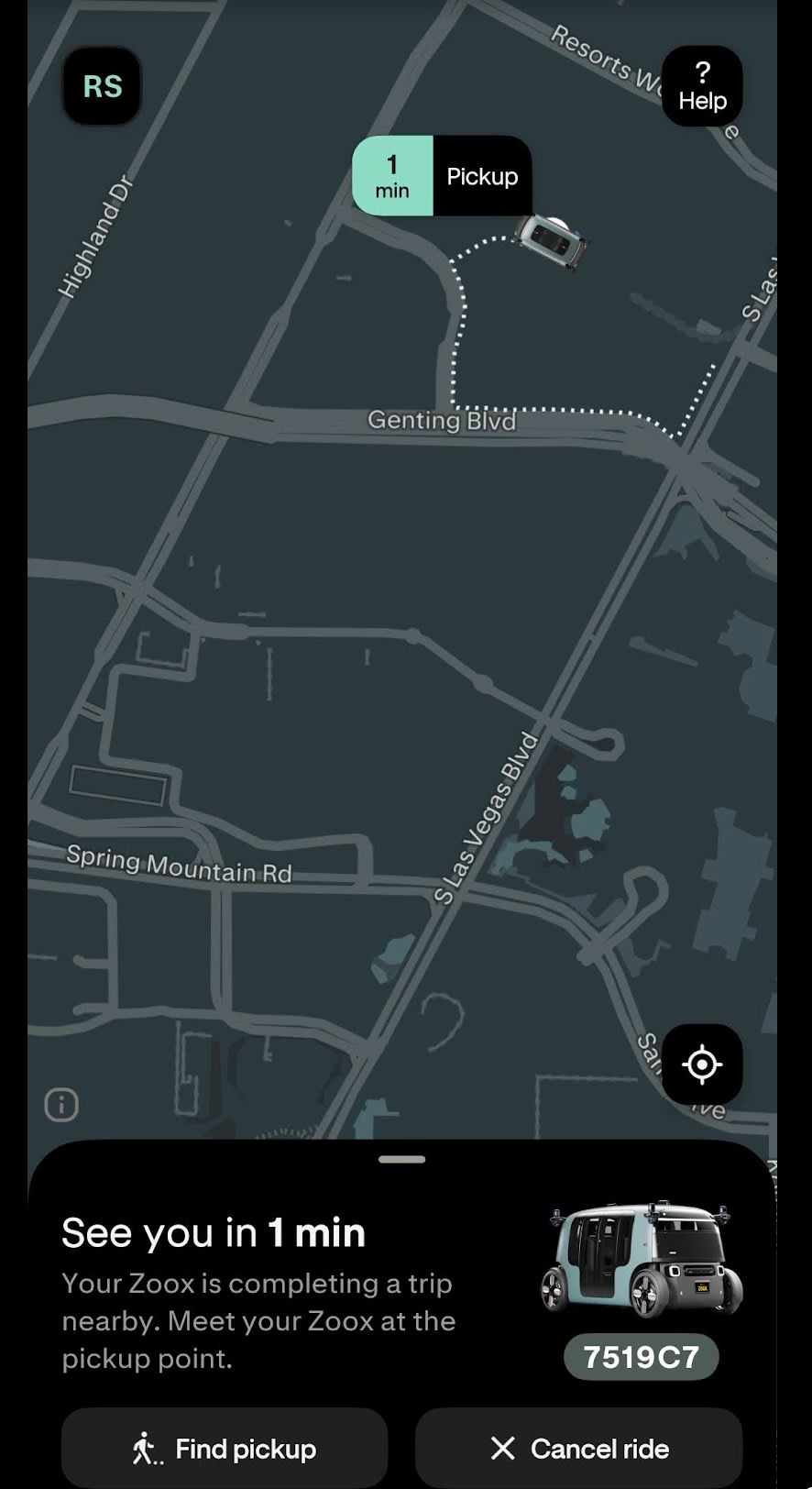Click the locate-me crosshair icon on map
This screenshot has width=812, height=1489.
coord(702,1064)
